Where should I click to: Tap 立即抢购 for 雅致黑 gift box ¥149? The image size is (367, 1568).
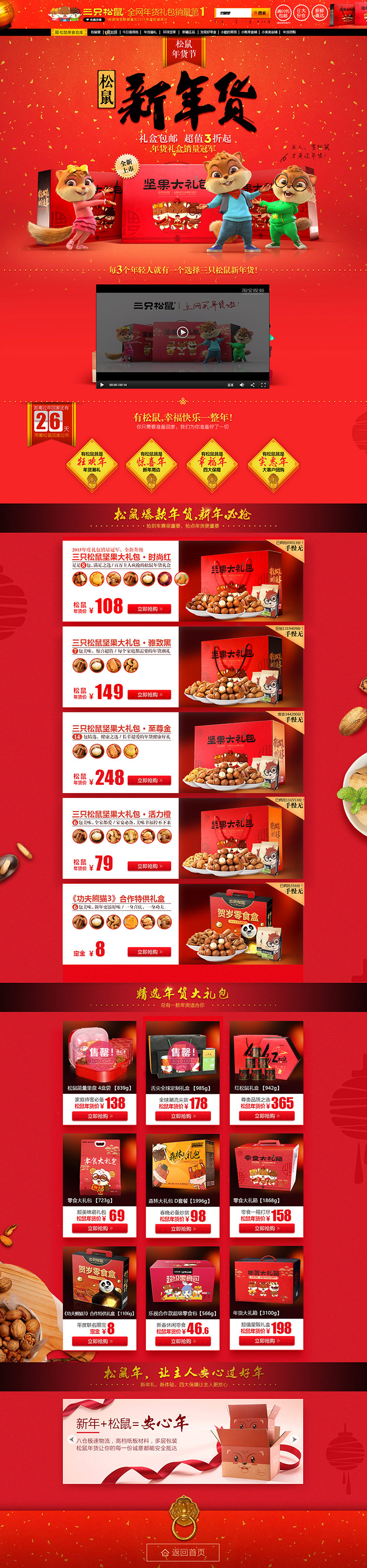[149, 695]
